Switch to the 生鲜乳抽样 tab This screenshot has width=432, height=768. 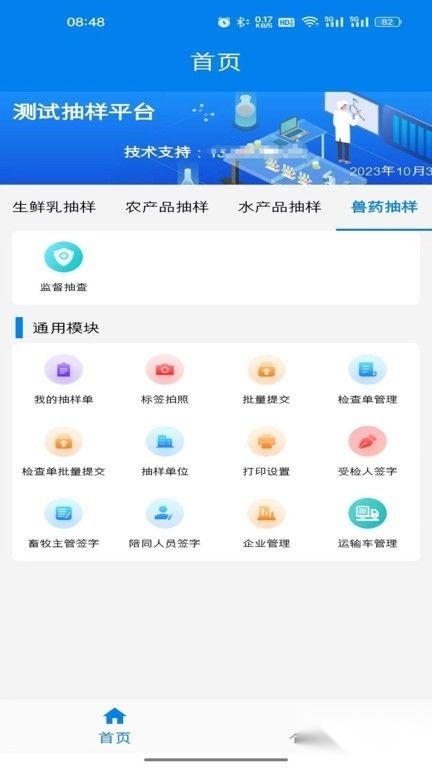tap(54, 207)
